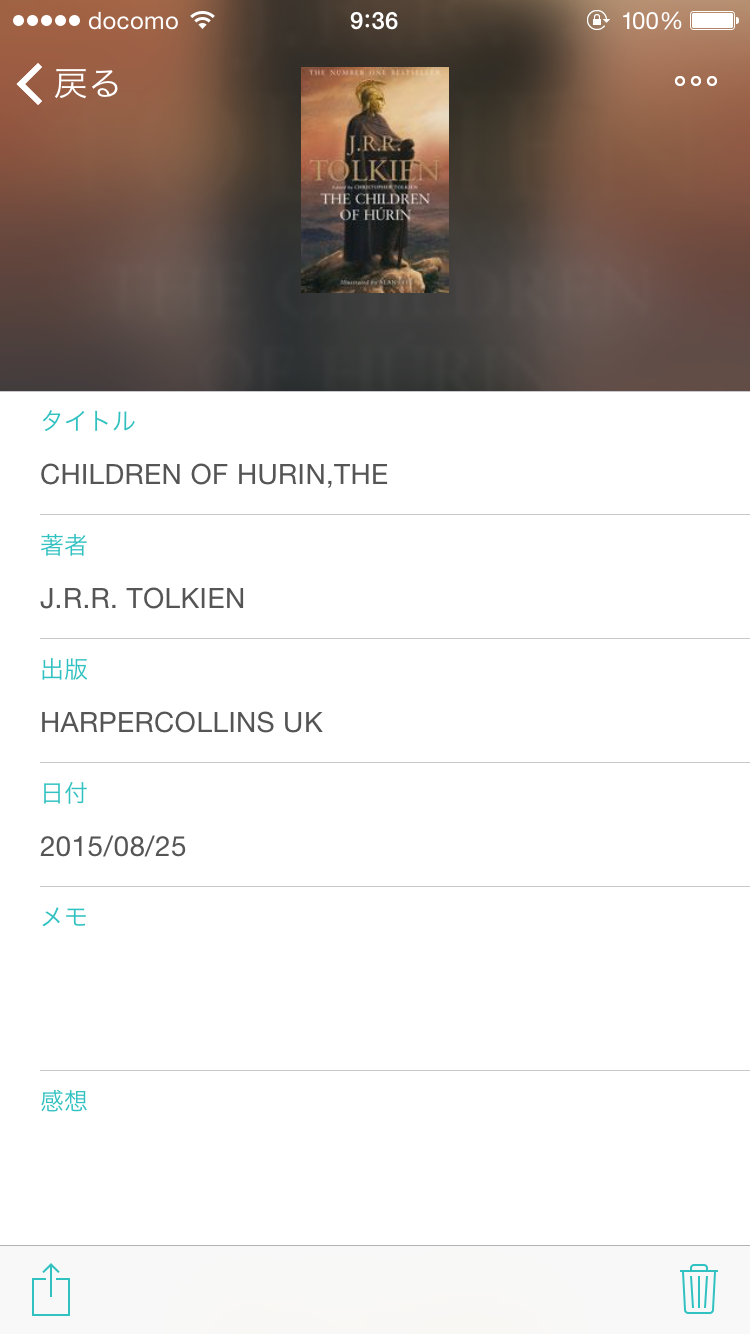Tap the 感想 field to add thoughts
750x1334 pixels.
pos(395,1158)
